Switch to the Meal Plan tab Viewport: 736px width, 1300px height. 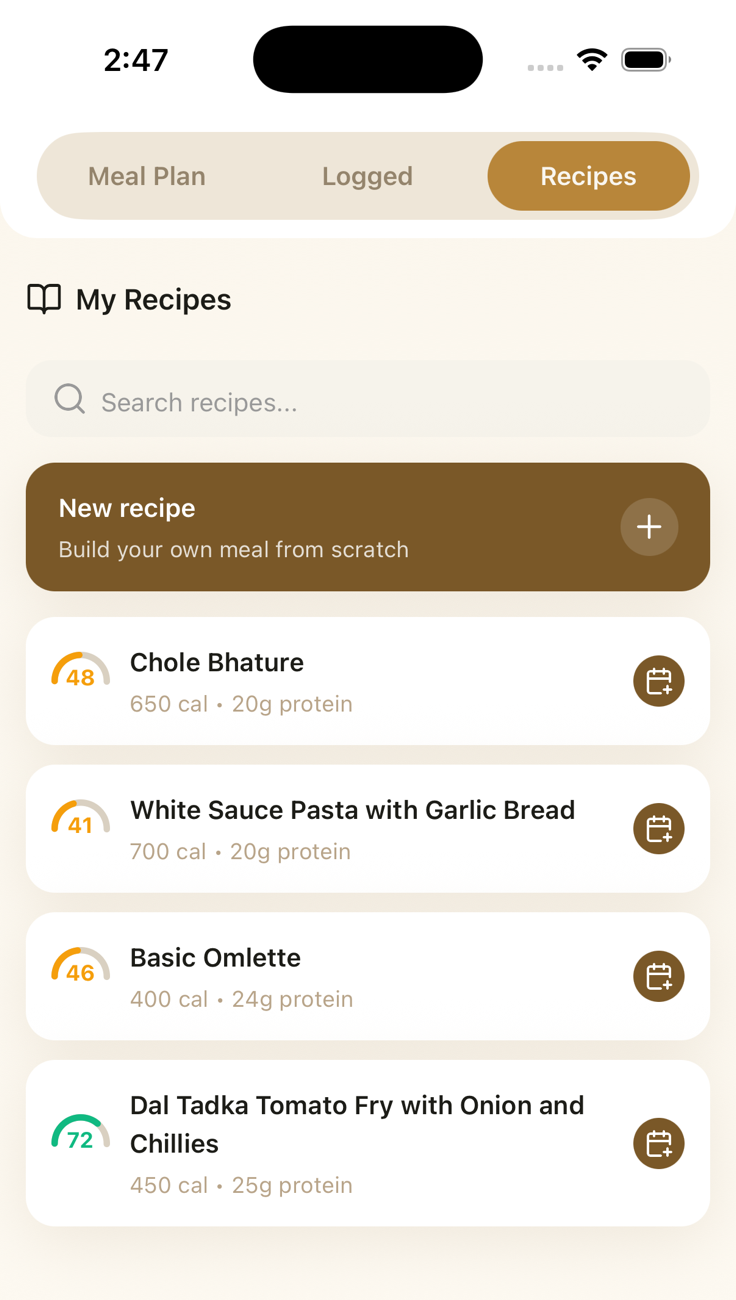(147, 176)
